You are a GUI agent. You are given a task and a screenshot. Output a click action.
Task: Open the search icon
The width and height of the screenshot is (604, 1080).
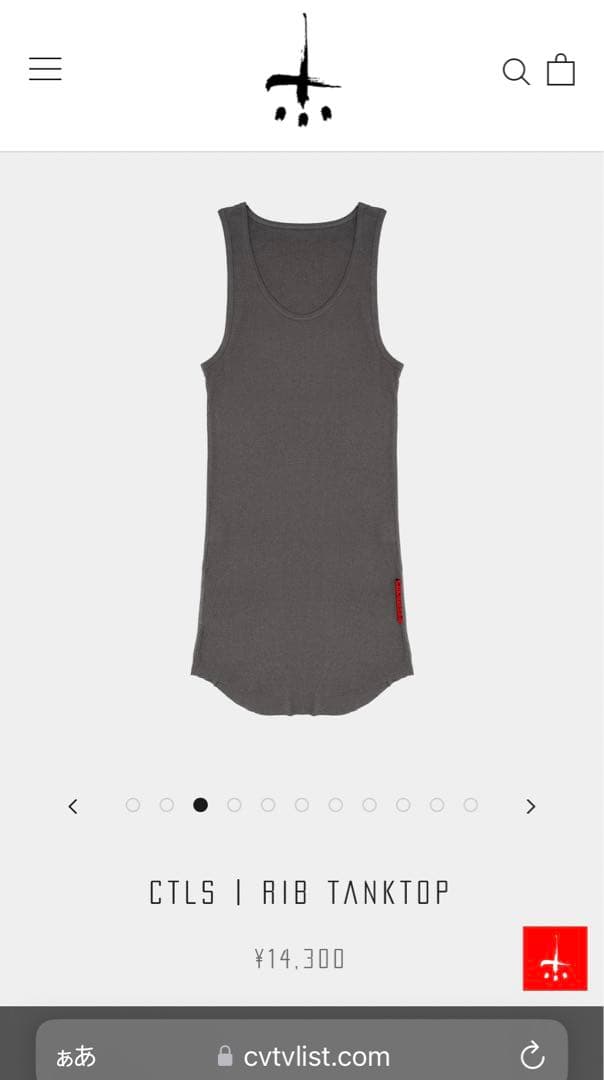515,71
